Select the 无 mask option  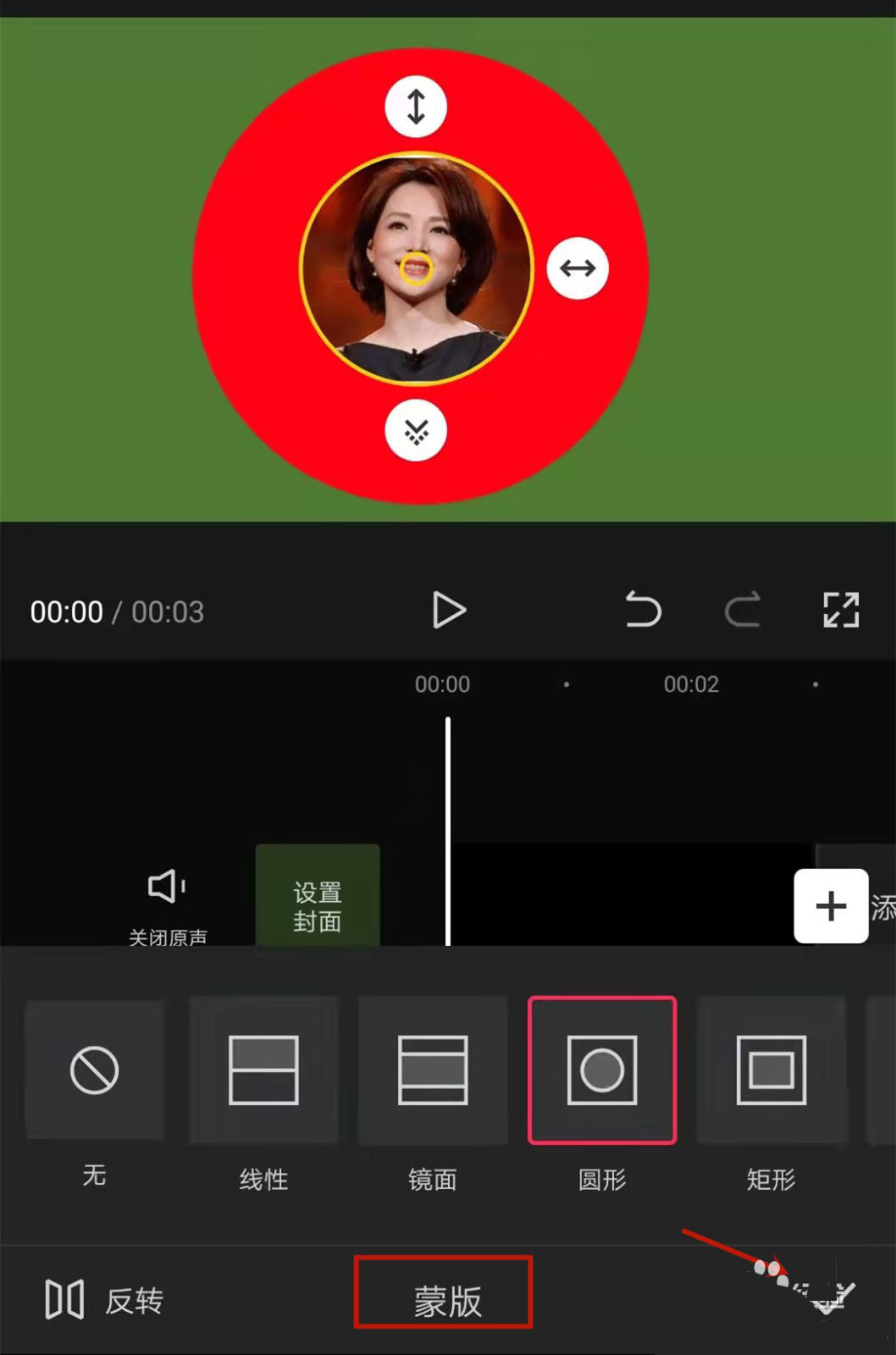[94, 1070]
